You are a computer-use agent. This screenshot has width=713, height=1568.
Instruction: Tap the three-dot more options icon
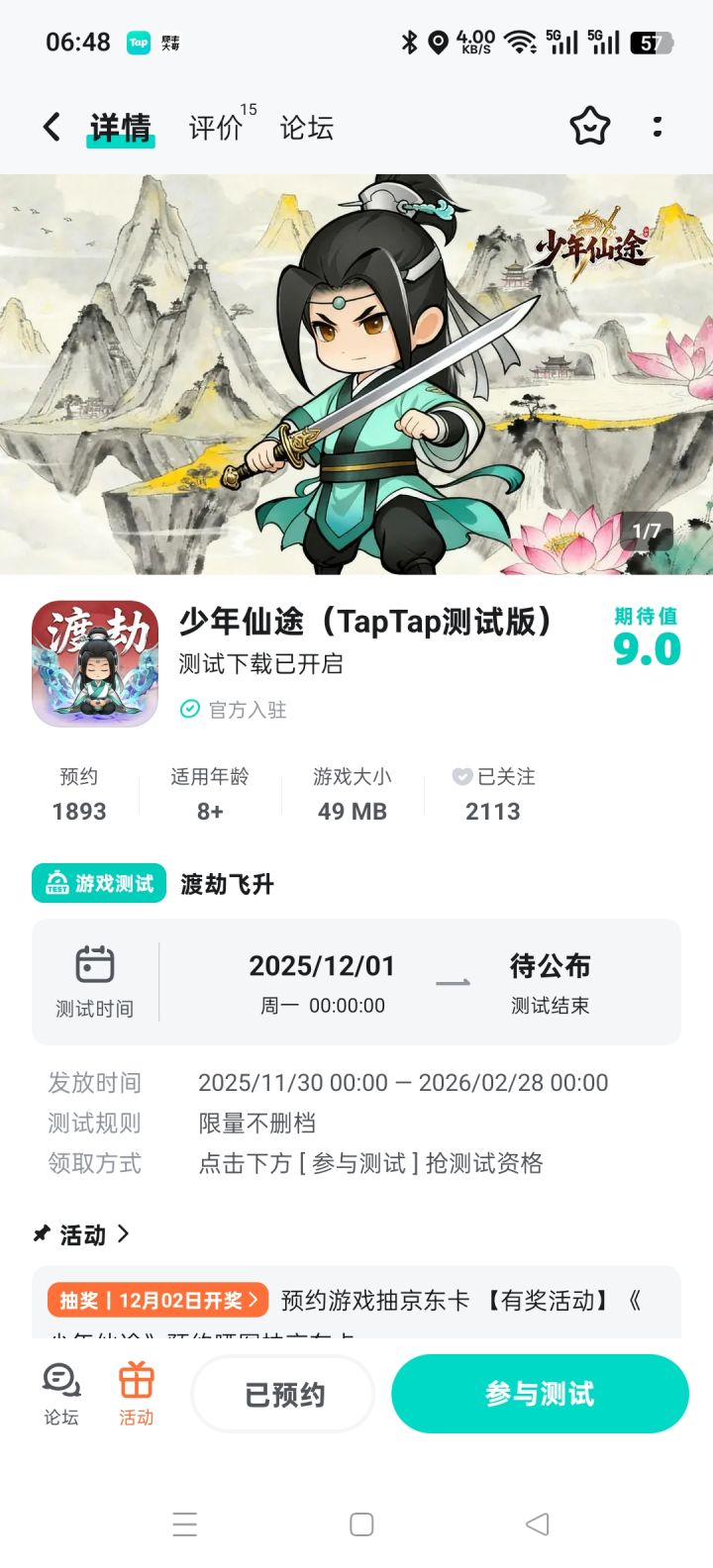[657, 127]
